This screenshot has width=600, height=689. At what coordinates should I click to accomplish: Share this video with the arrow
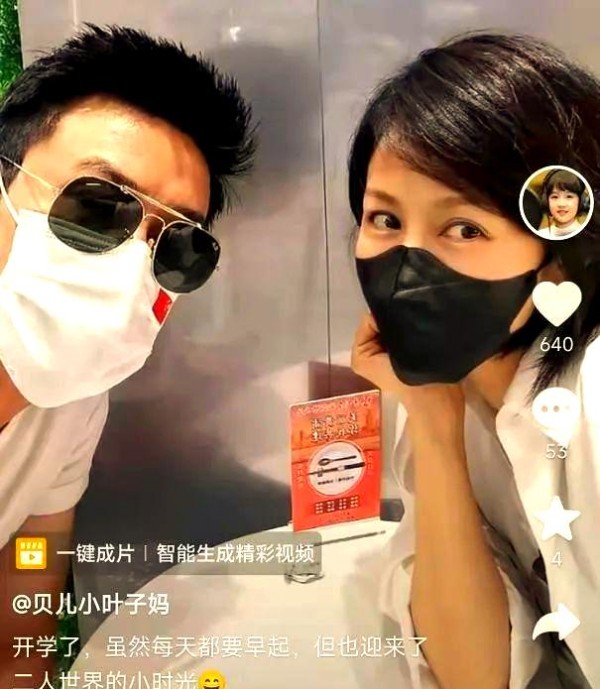pos(556,620)
